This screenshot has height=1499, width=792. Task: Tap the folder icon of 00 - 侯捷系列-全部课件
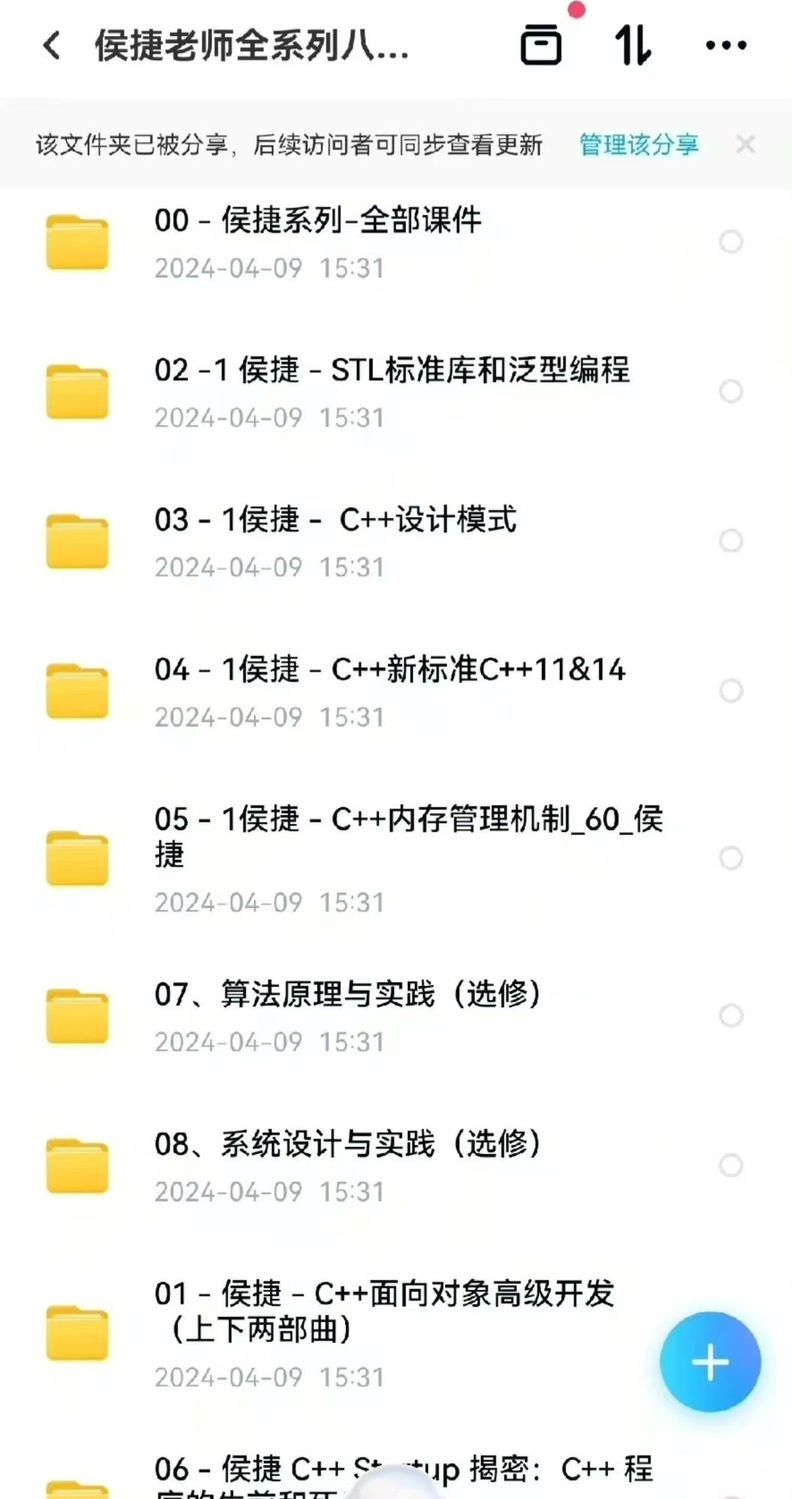click(77, 241)
